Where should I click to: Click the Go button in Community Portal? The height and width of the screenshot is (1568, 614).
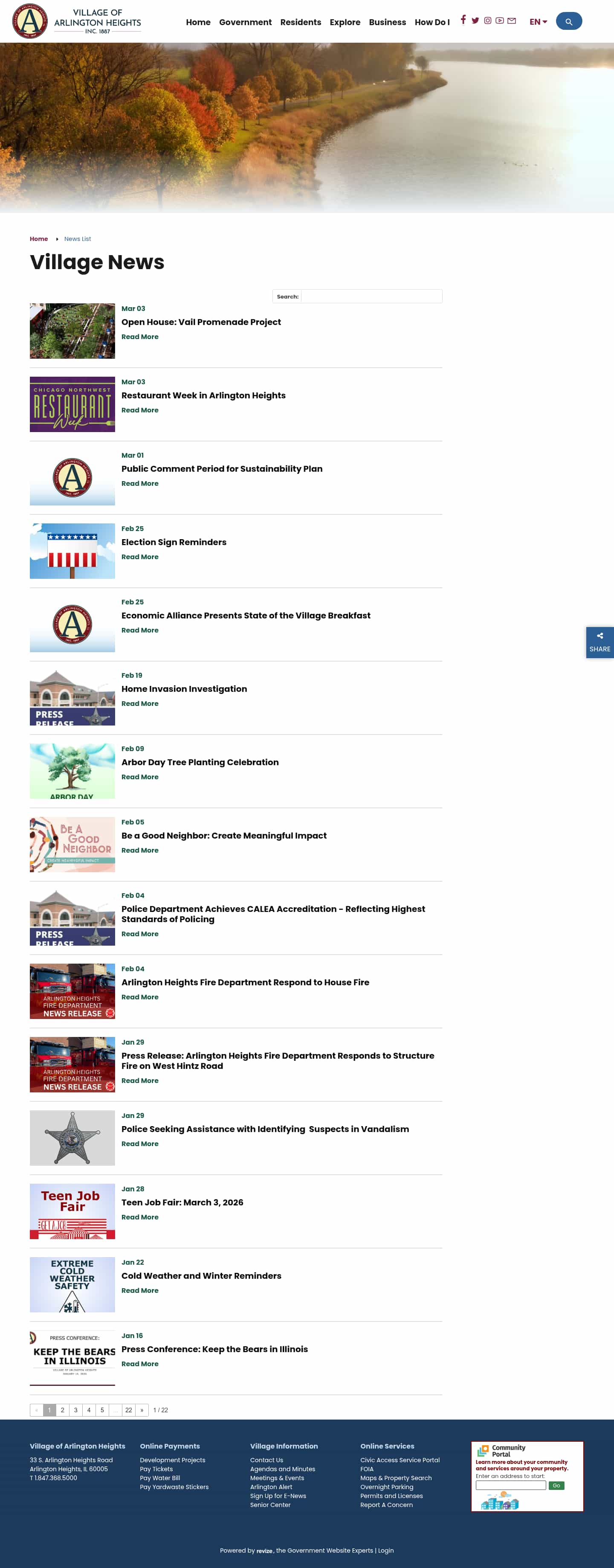pyautogui.click(x=556, y=1485)
